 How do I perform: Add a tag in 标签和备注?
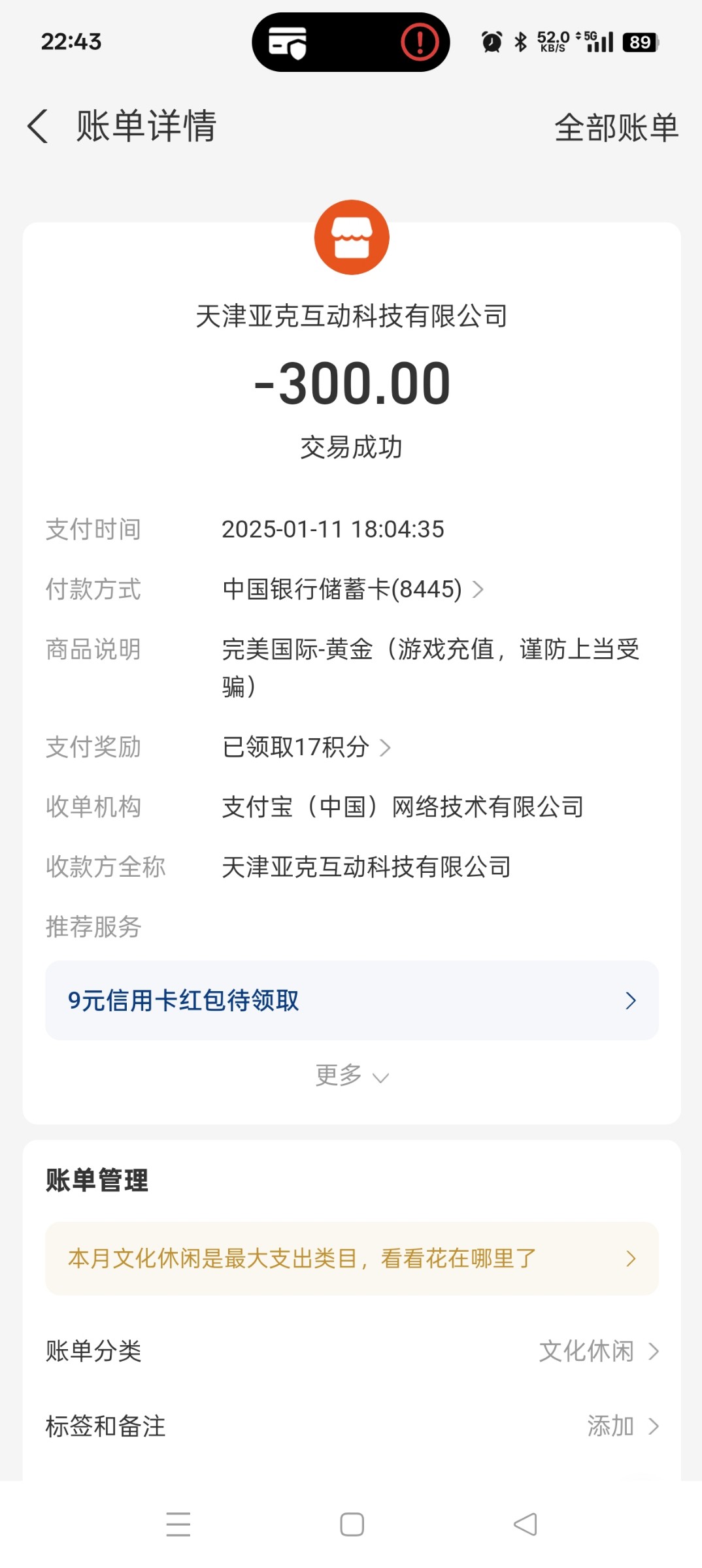[x=352, y=1426]
